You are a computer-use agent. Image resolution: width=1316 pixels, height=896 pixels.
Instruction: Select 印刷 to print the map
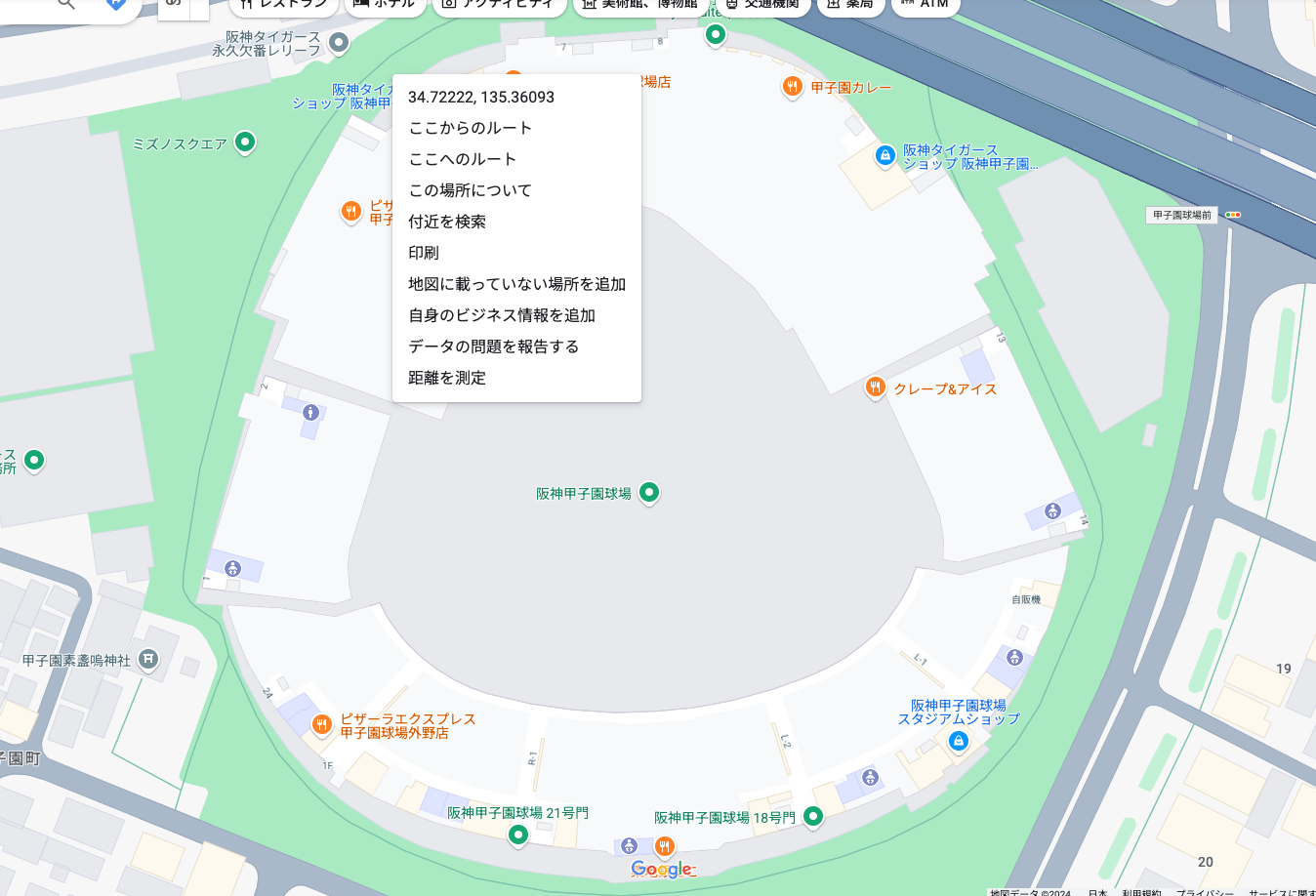coord(423,253)
